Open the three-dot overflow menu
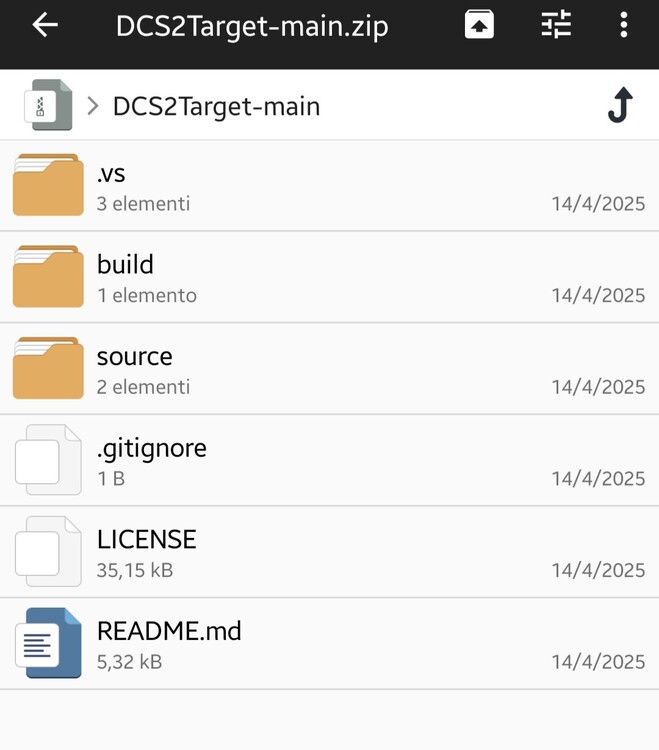 (x=624, y=25)
